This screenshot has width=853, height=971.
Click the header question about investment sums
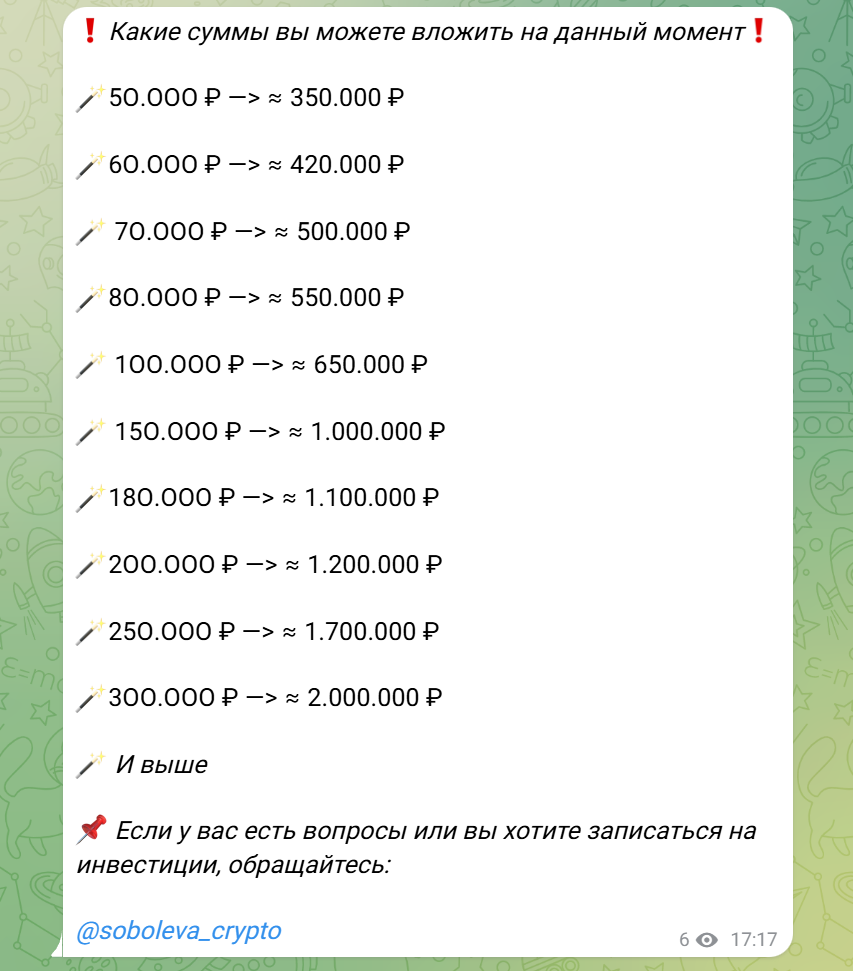(420, 31)
